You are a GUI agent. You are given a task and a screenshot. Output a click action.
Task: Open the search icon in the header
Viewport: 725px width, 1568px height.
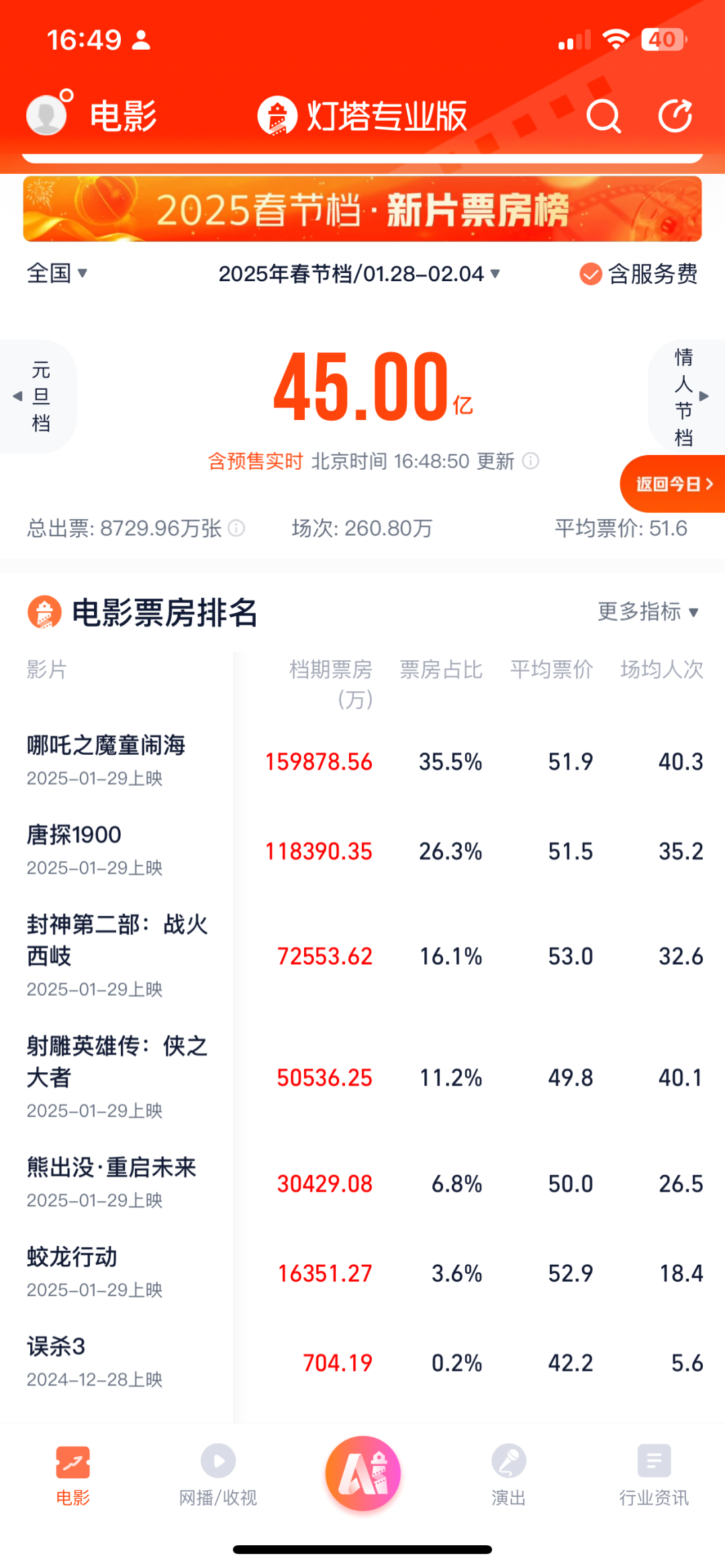click(x=603, y=116)
